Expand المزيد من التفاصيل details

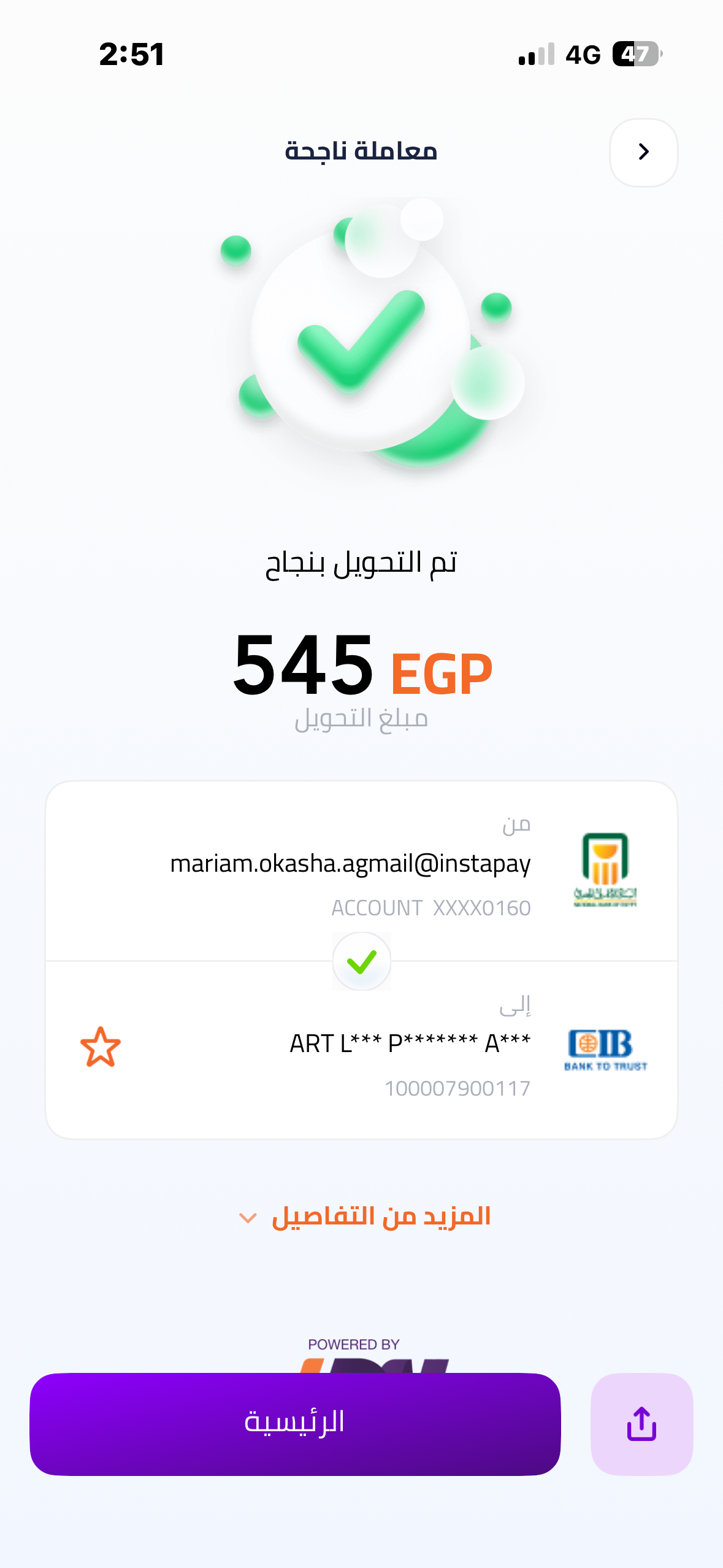pyautogui.click(x=365, y=1217)
